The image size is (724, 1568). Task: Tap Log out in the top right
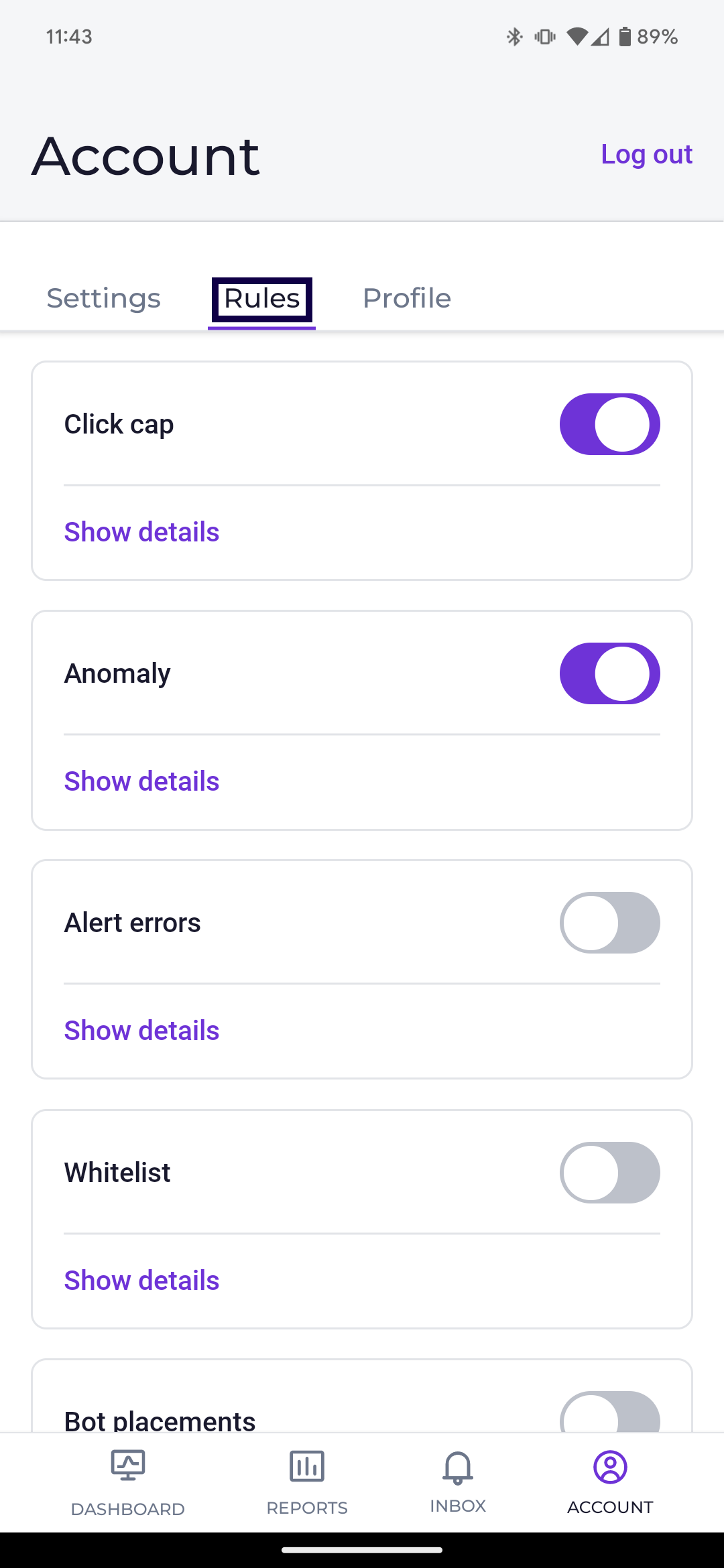pos(646,154)
